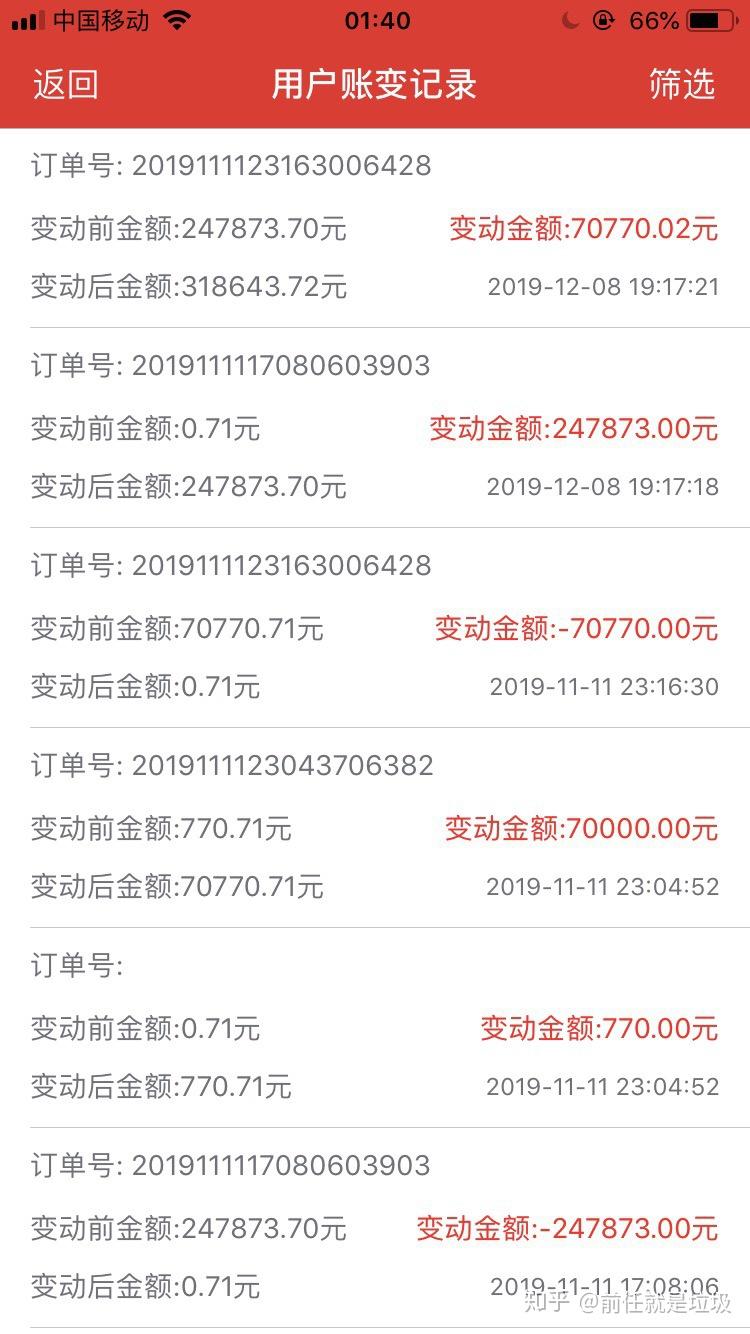Tap 返回 to go back
The image size is (750, 1334).
66,85
